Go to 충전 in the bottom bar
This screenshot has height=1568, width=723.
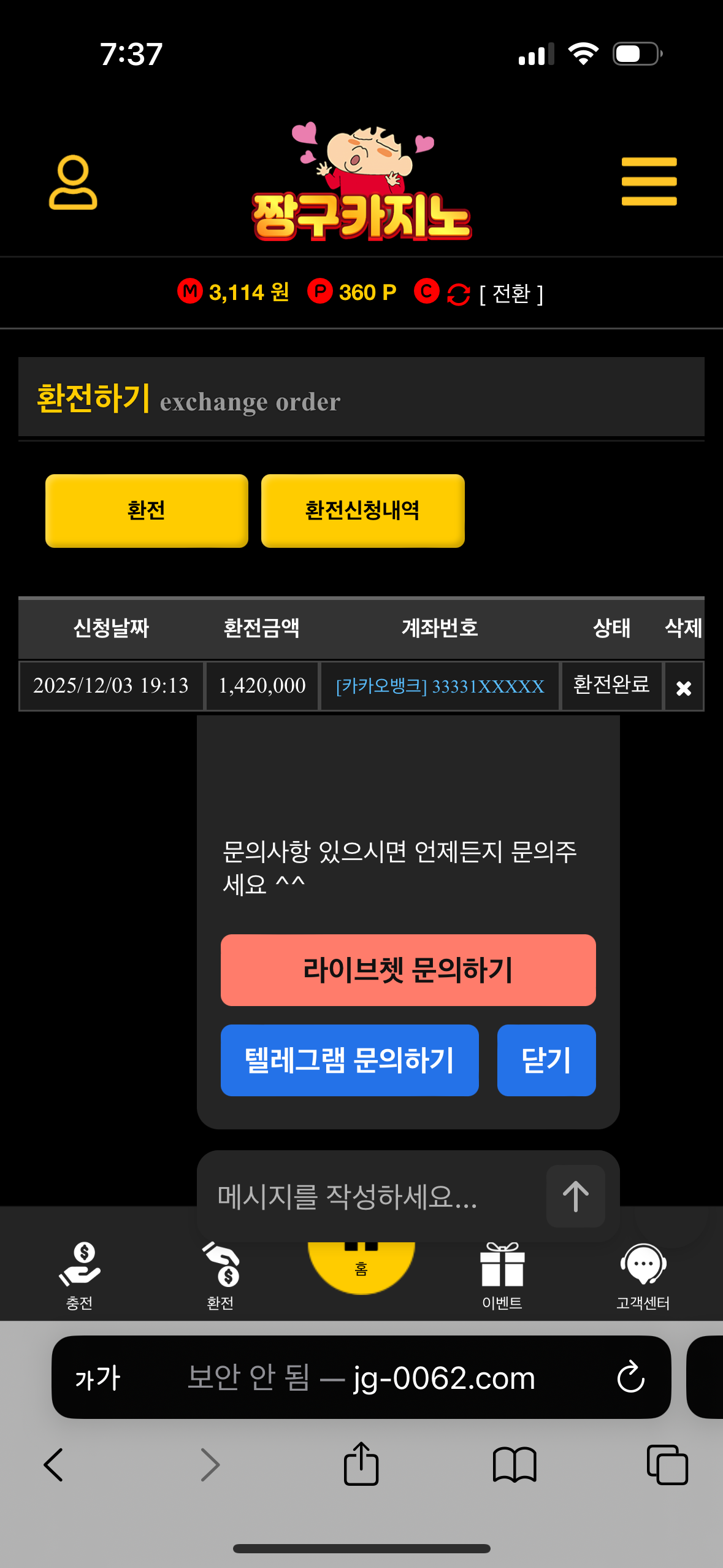coord(79,1276)
